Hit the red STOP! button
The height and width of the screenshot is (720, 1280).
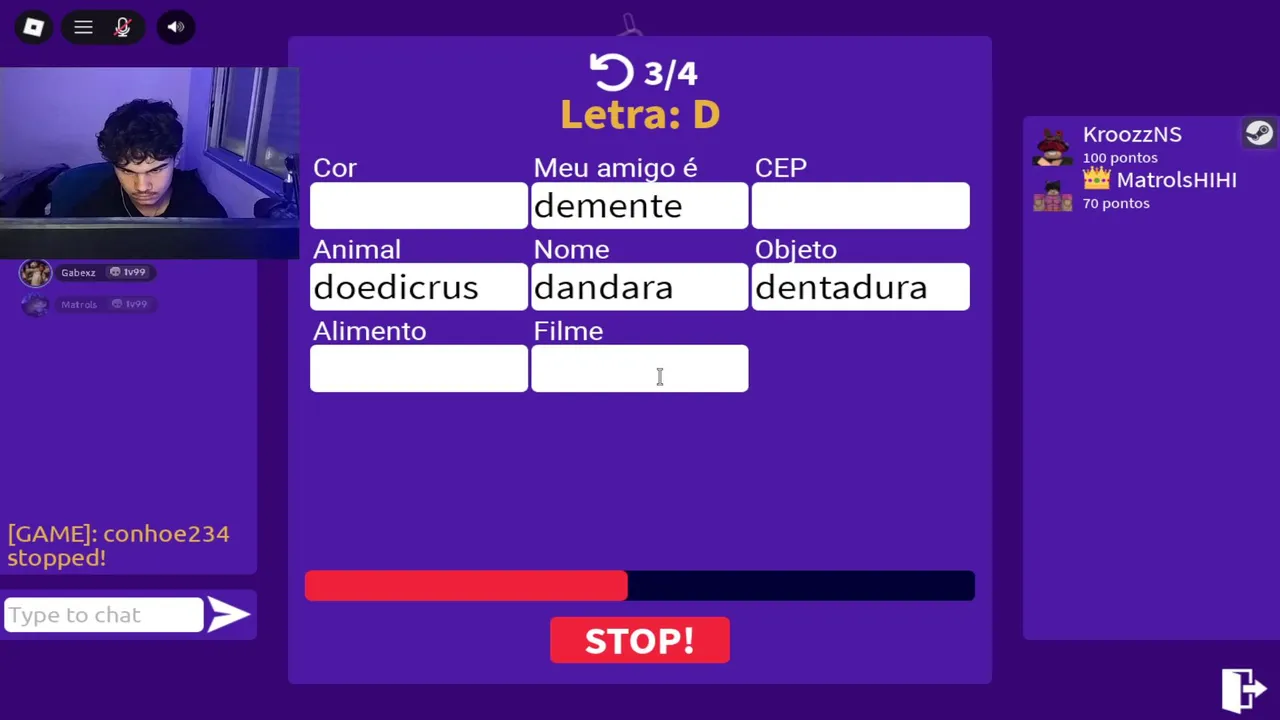pyautogui.click(x=639, y=641)
